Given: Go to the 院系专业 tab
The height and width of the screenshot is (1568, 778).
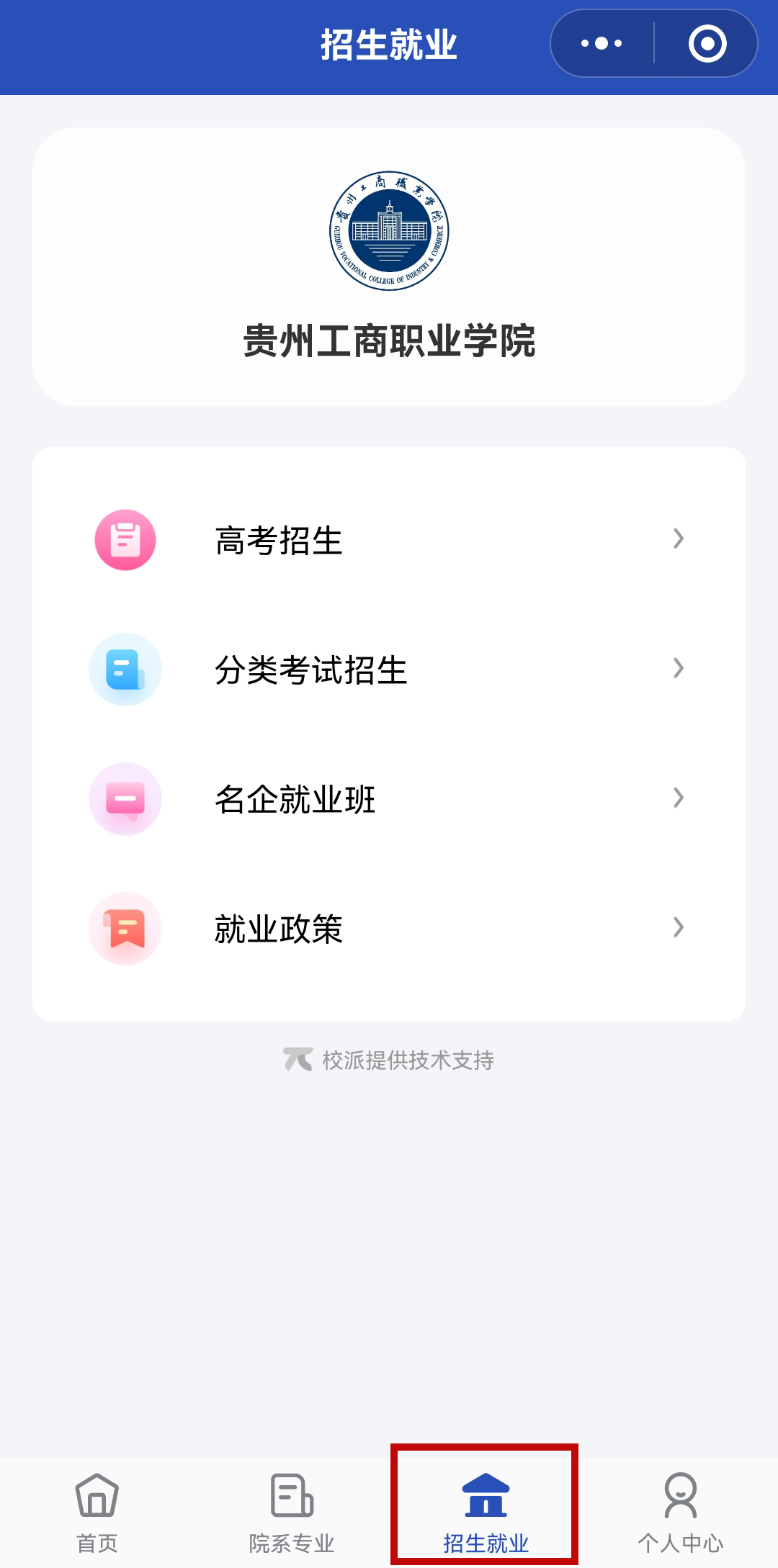Looking at the screenshot, I should click(292, 1512).
